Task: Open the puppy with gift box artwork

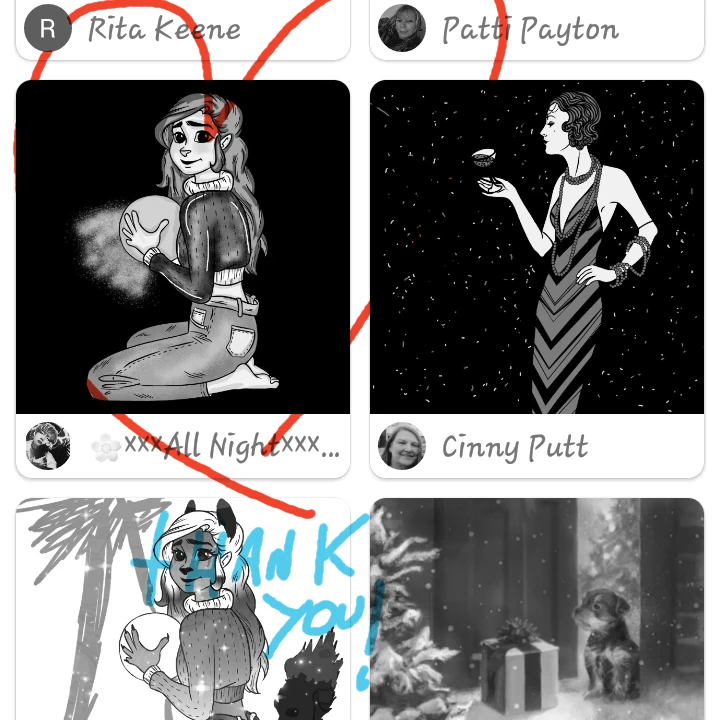Action: 537,609
